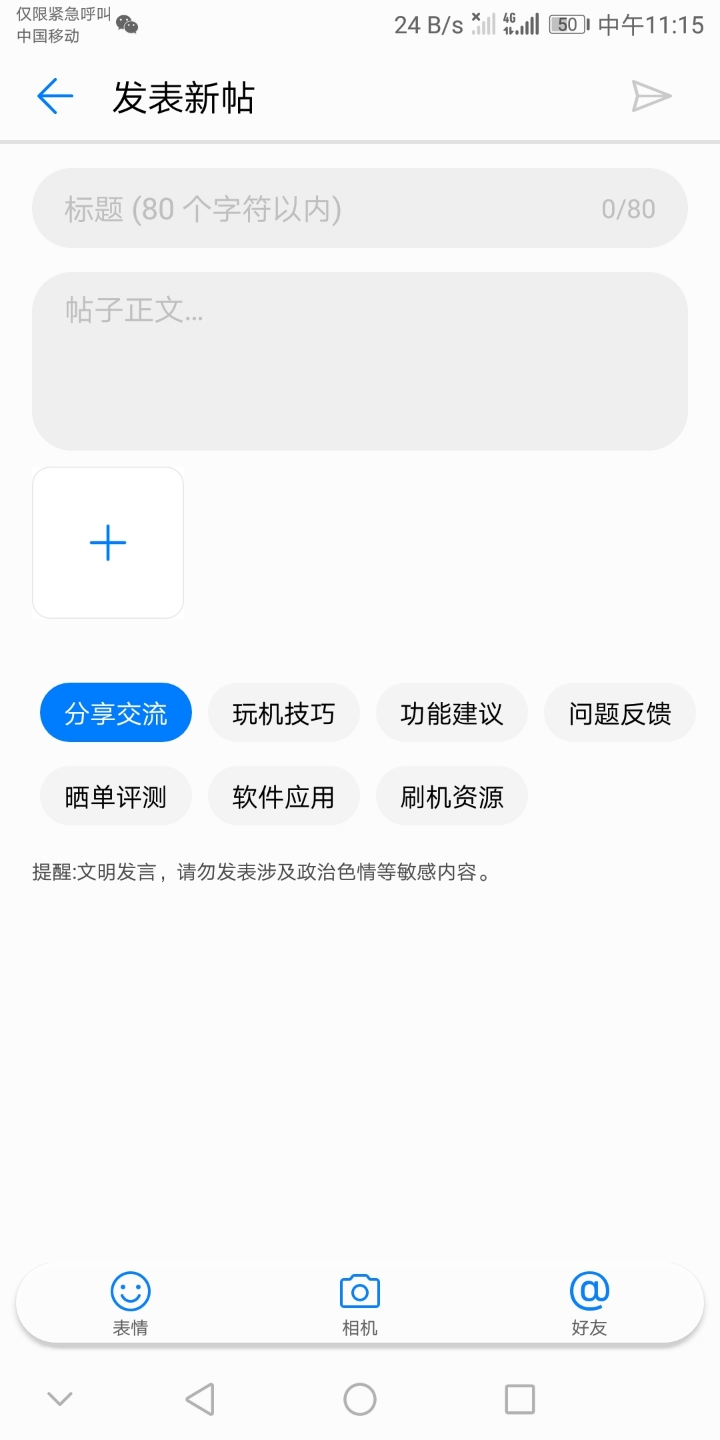Viewport: 720px width, 1440px height.
Task: Select the 晒单评测 category
Action: click(115, 795)
